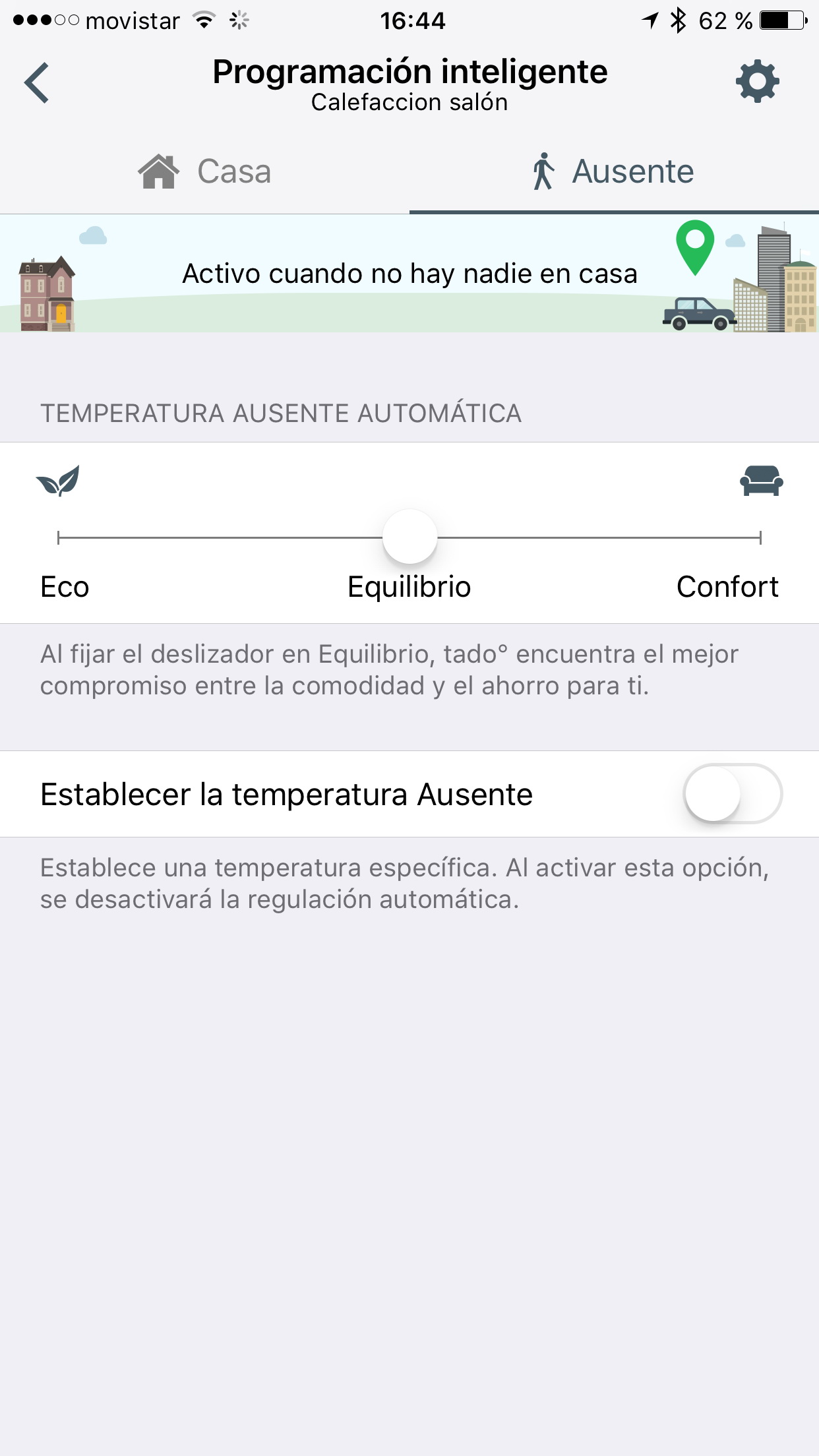The height and width of the screenshot is (1456, 819).
Task: Tap the Equilibrio slider handle
Action: point(410,537)
